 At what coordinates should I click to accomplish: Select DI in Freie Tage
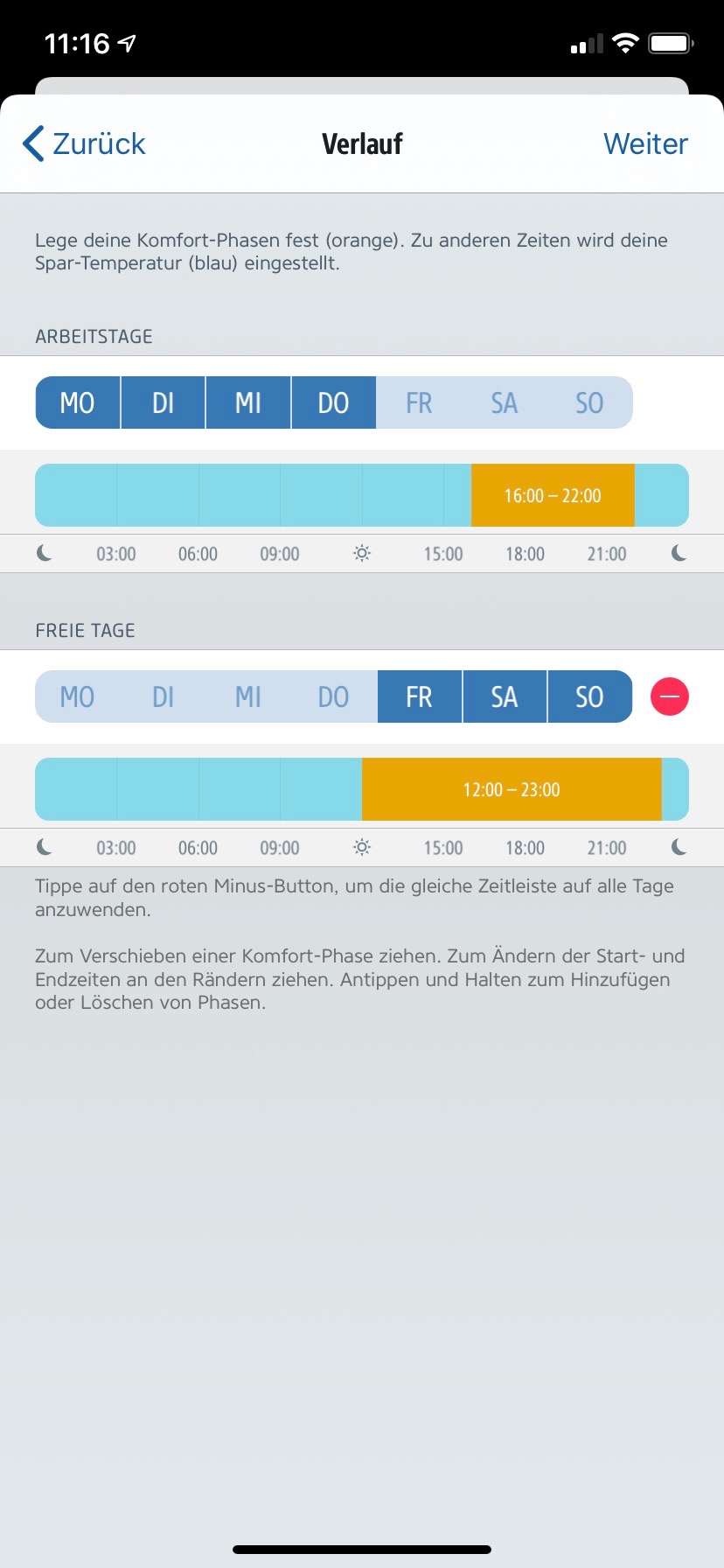point(163,696)
